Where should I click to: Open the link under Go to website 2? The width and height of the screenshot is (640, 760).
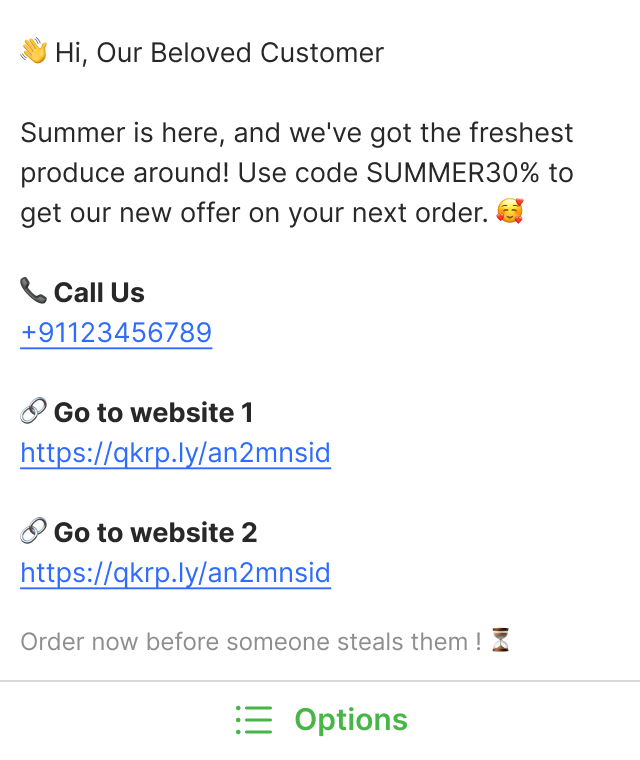click(175, 573)
